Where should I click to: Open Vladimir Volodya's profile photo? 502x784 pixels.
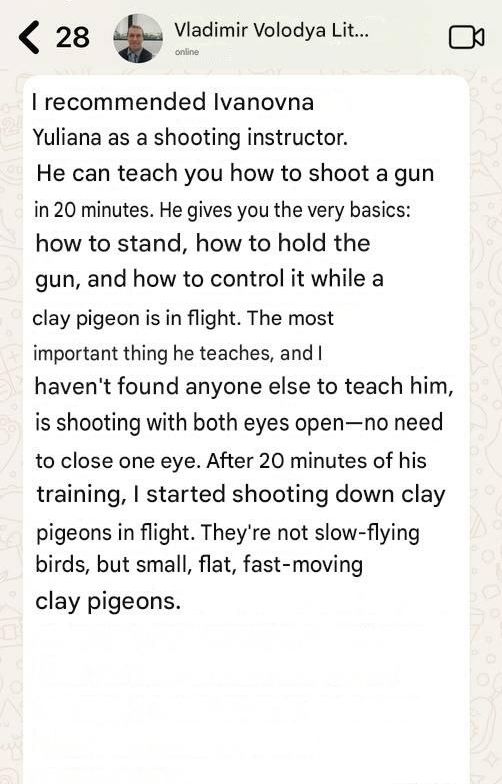pos(138,38)
